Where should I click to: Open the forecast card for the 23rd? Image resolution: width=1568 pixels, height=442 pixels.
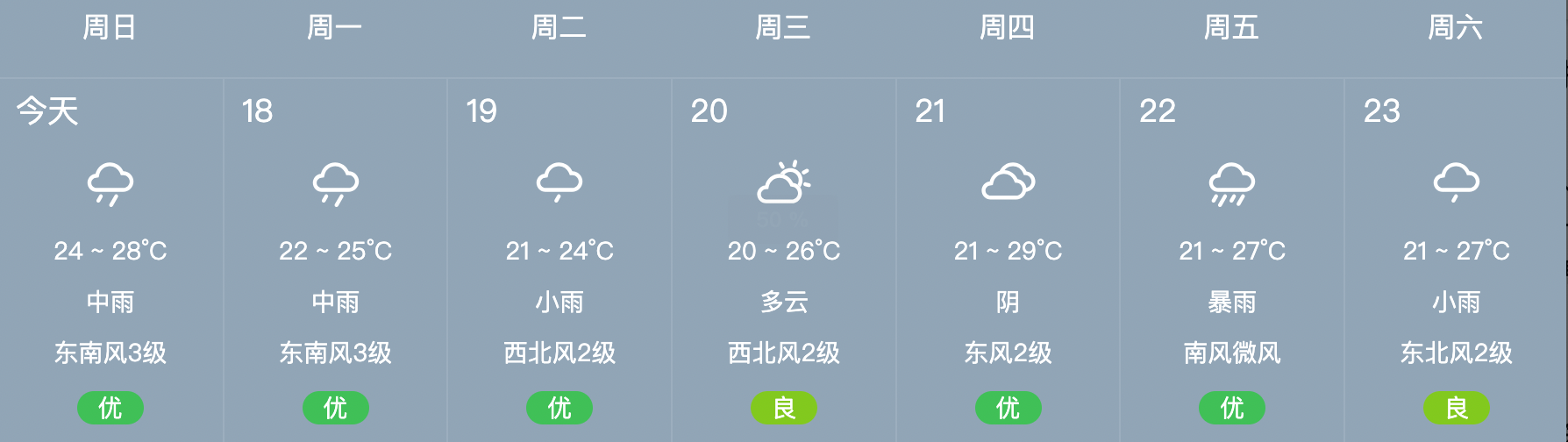coord(1456,260)
